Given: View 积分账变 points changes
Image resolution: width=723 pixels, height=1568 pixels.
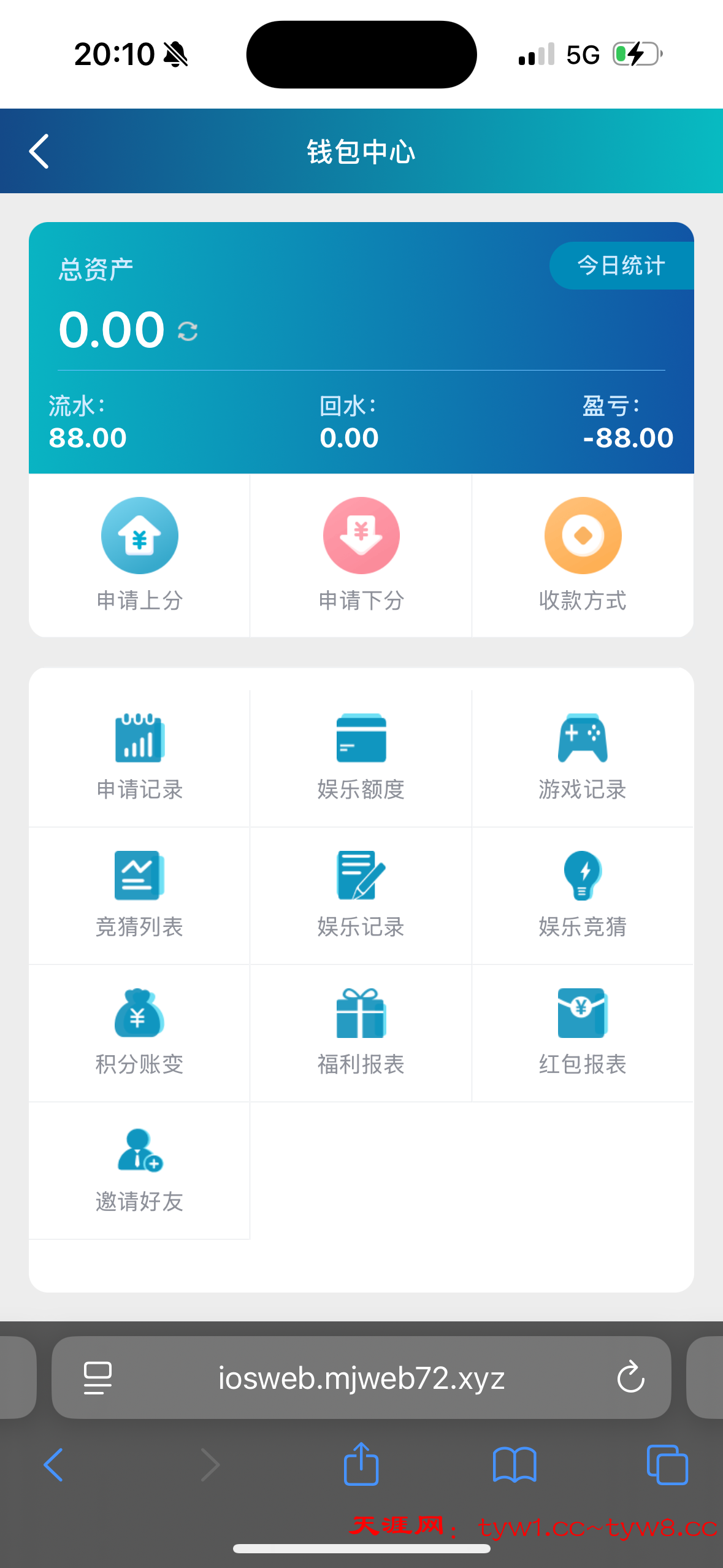Looking at the screenshot, I should click(x=140, y=1032).
